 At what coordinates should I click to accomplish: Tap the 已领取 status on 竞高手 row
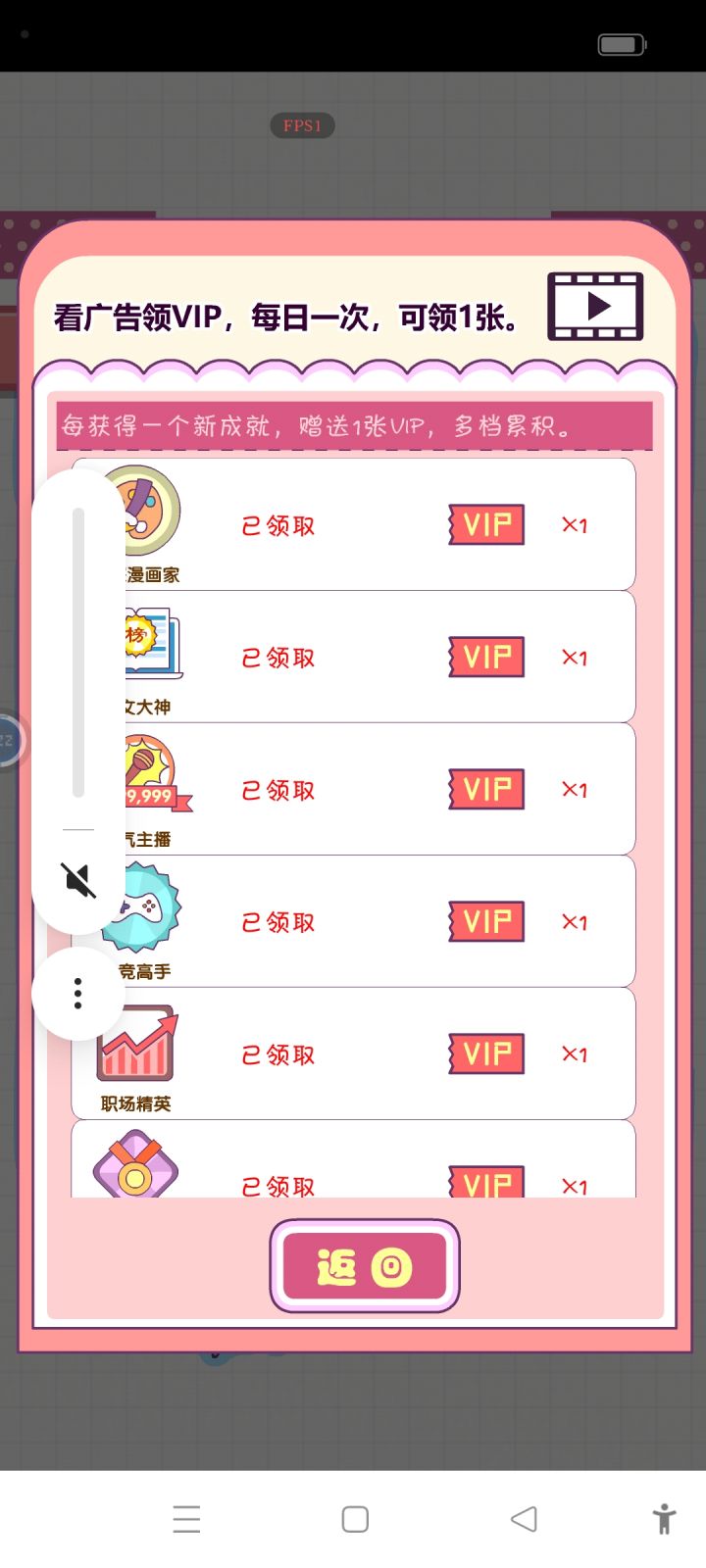point(276,921)
